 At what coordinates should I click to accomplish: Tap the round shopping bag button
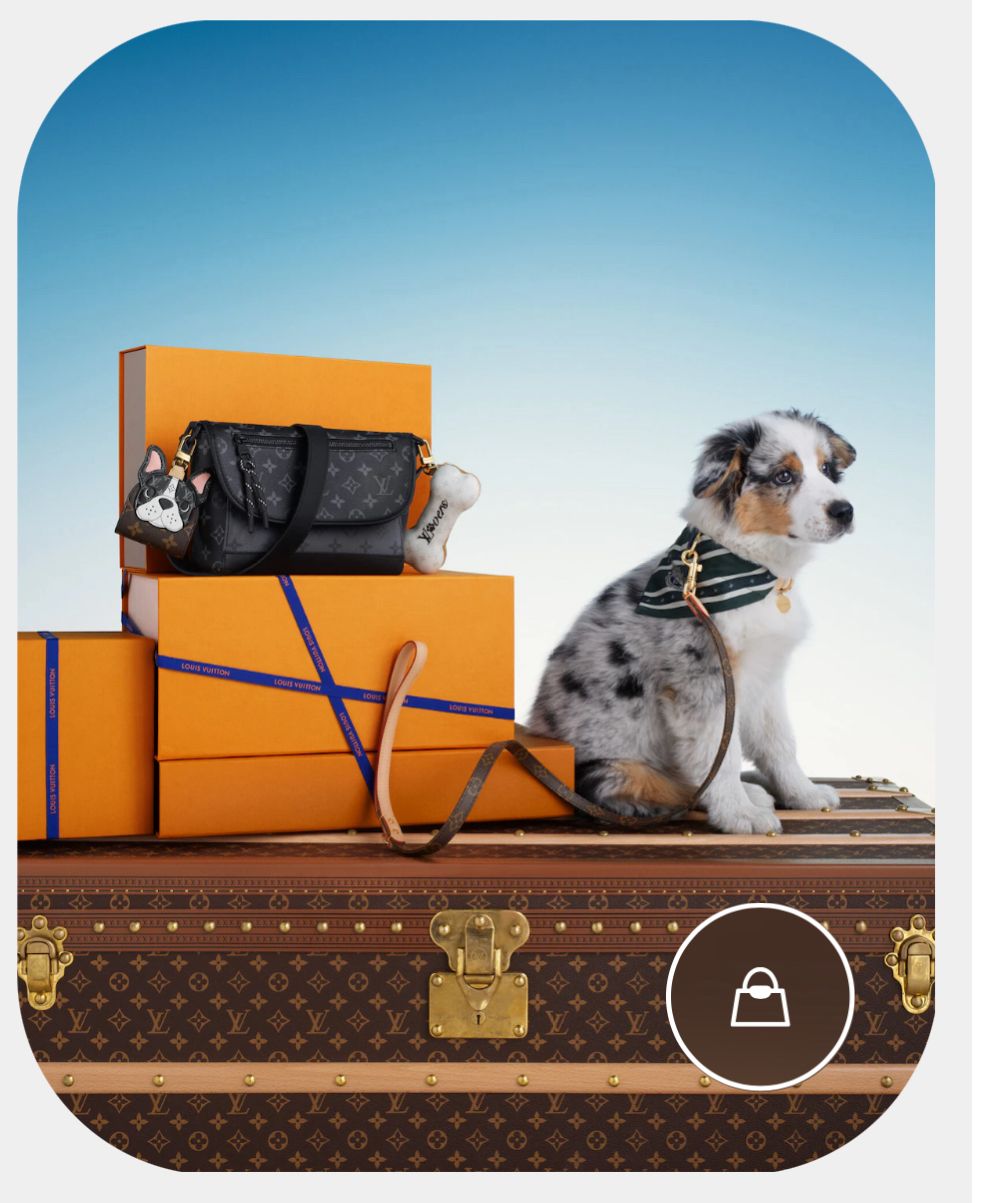tap(760, 996)
